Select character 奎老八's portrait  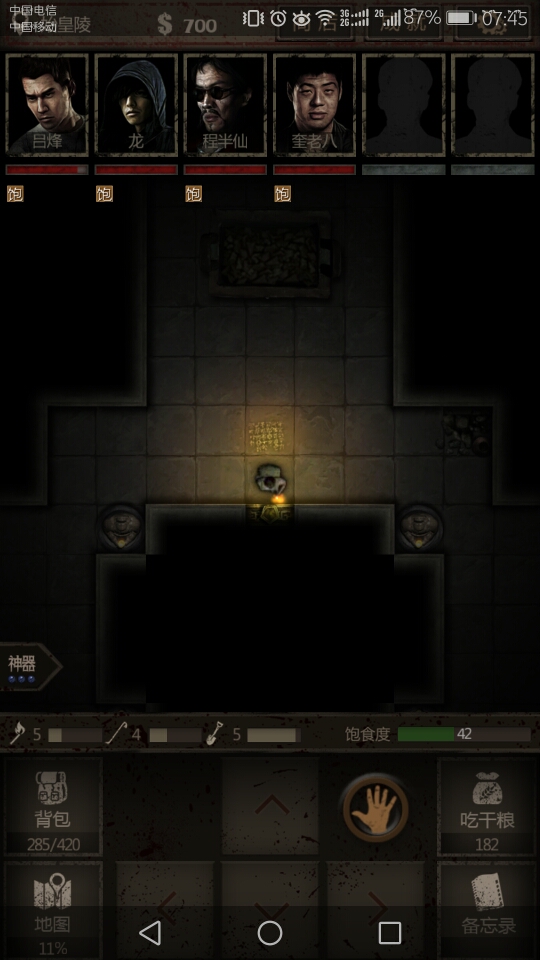[315, 105]
